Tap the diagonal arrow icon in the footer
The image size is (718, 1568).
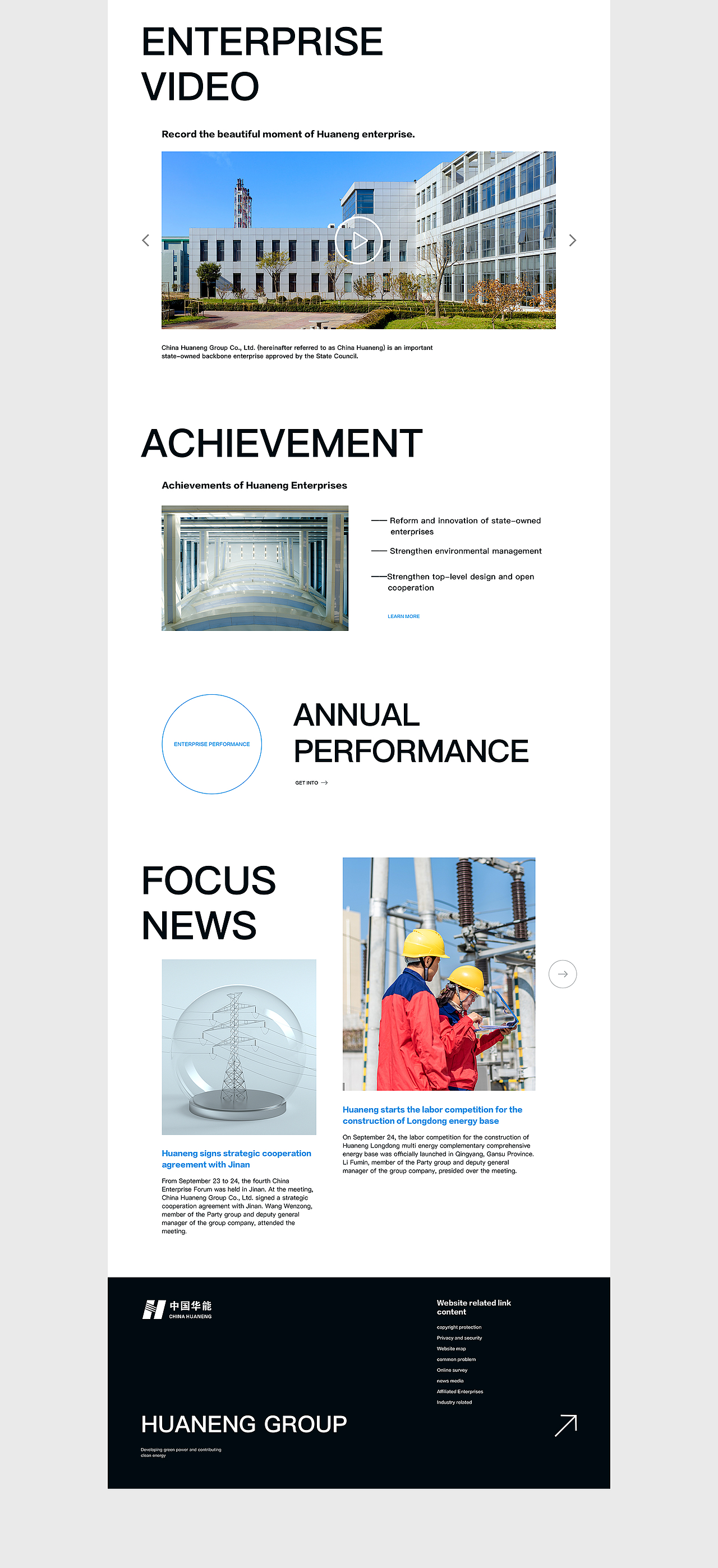[565, 1426]
